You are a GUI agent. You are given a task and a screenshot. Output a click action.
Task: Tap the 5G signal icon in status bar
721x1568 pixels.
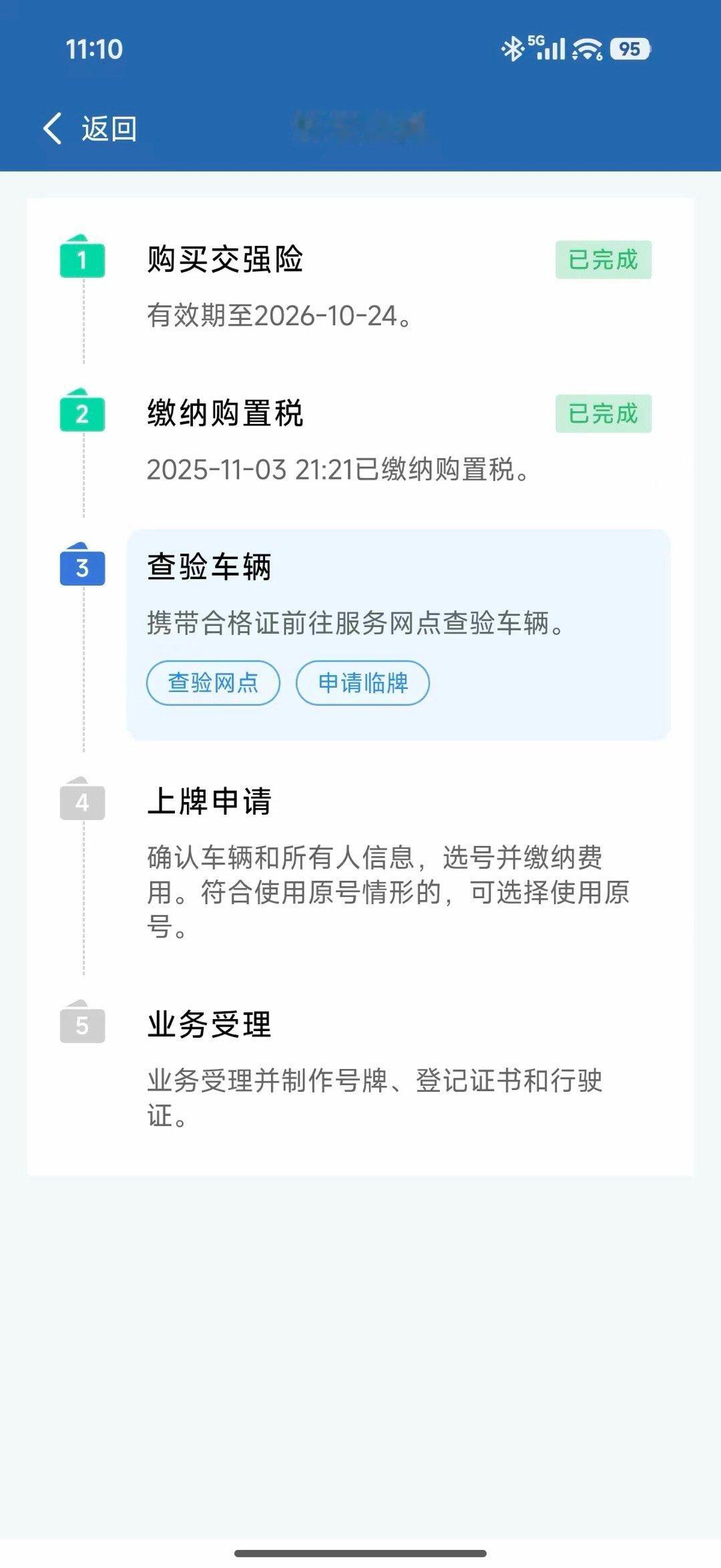(549, 47)
